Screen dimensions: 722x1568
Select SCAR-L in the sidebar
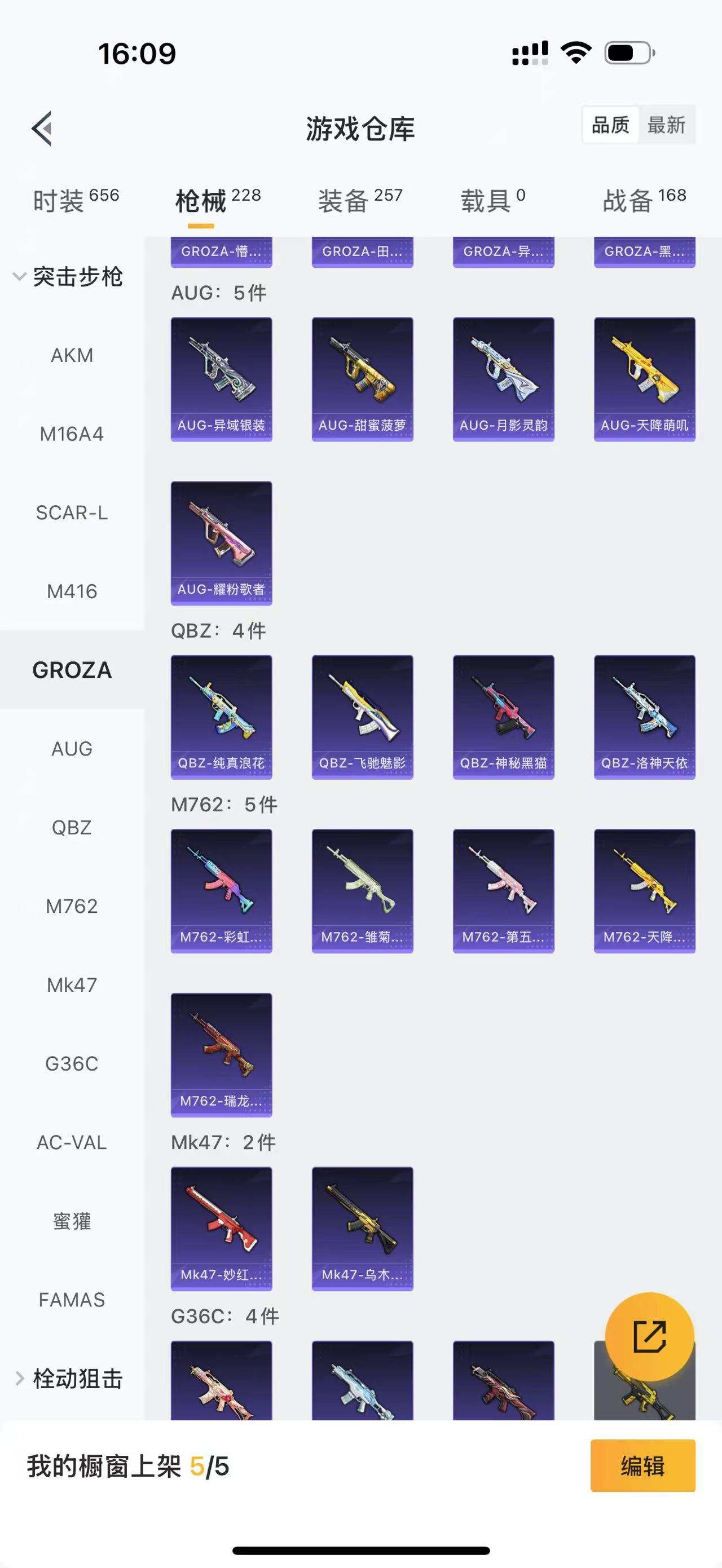coord(72,513)
